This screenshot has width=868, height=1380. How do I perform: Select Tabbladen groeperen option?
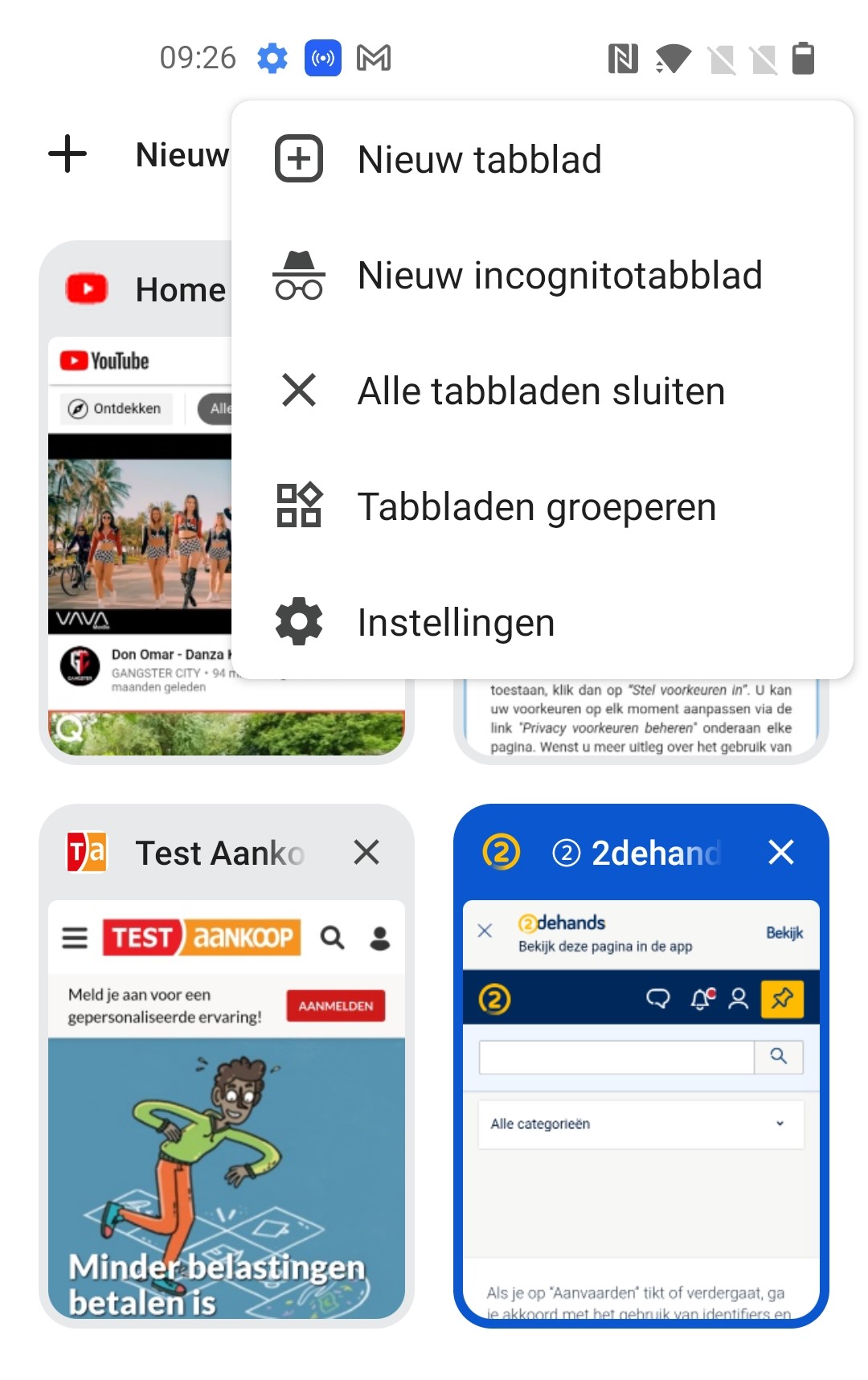point(536,507)
